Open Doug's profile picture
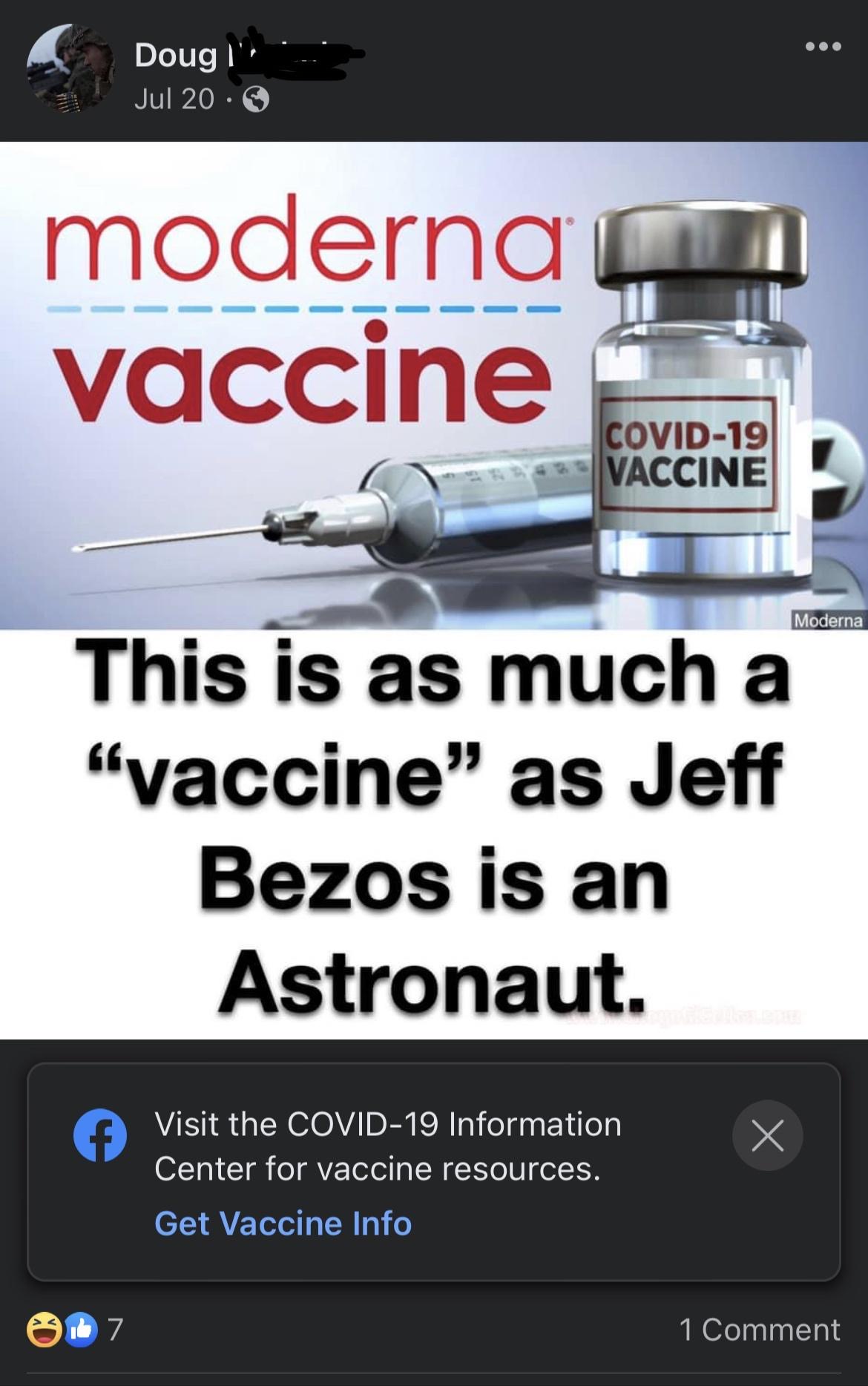Image resolution: width=868 pixels, height=1386 pixels. (x=70, y=68)
